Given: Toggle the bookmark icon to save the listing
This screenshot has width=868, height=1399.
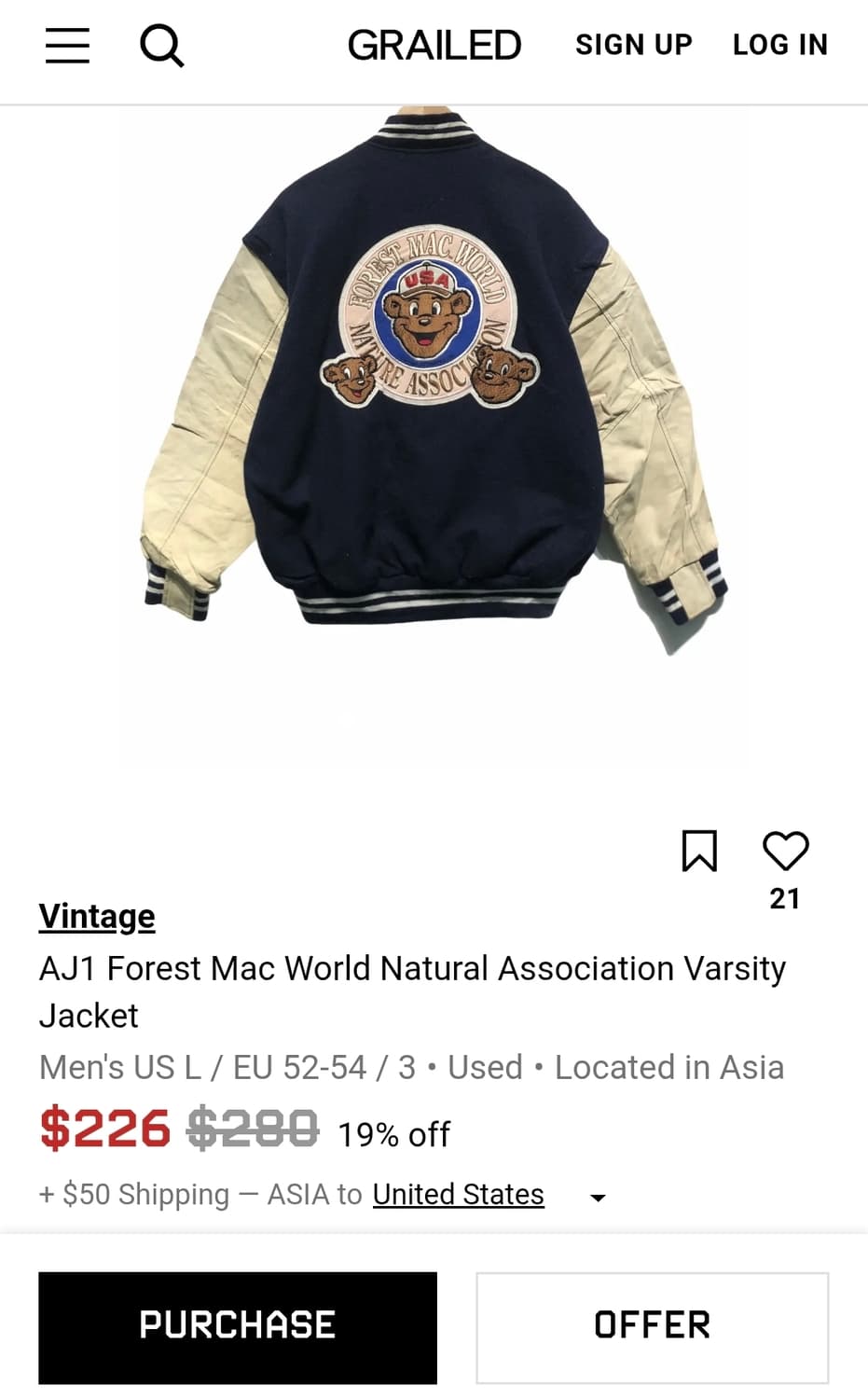Looking at the screenshot, I should click(x=700, y=852).
